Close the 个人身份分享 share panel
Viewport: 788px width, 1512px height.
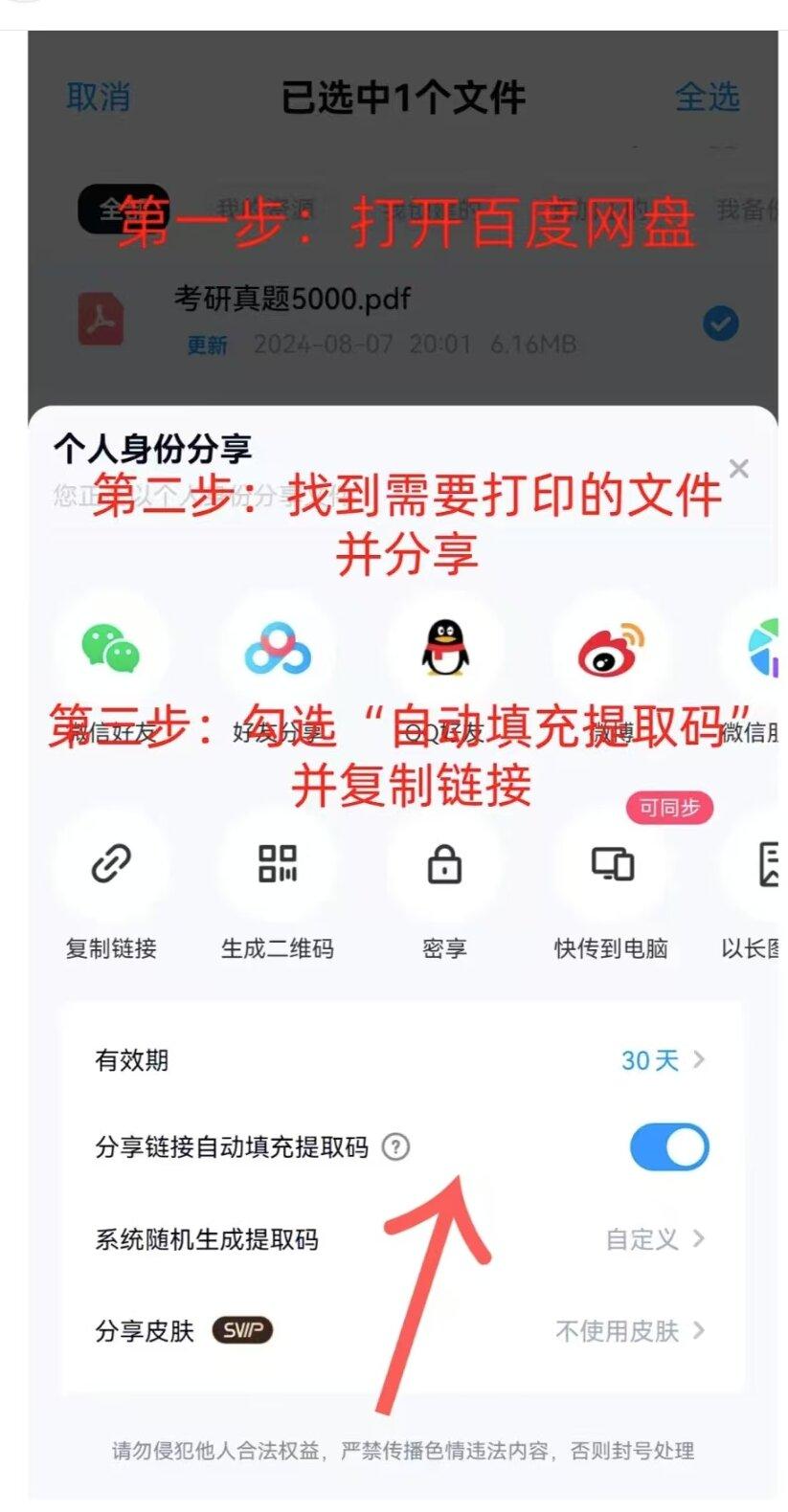coord(738,469)
